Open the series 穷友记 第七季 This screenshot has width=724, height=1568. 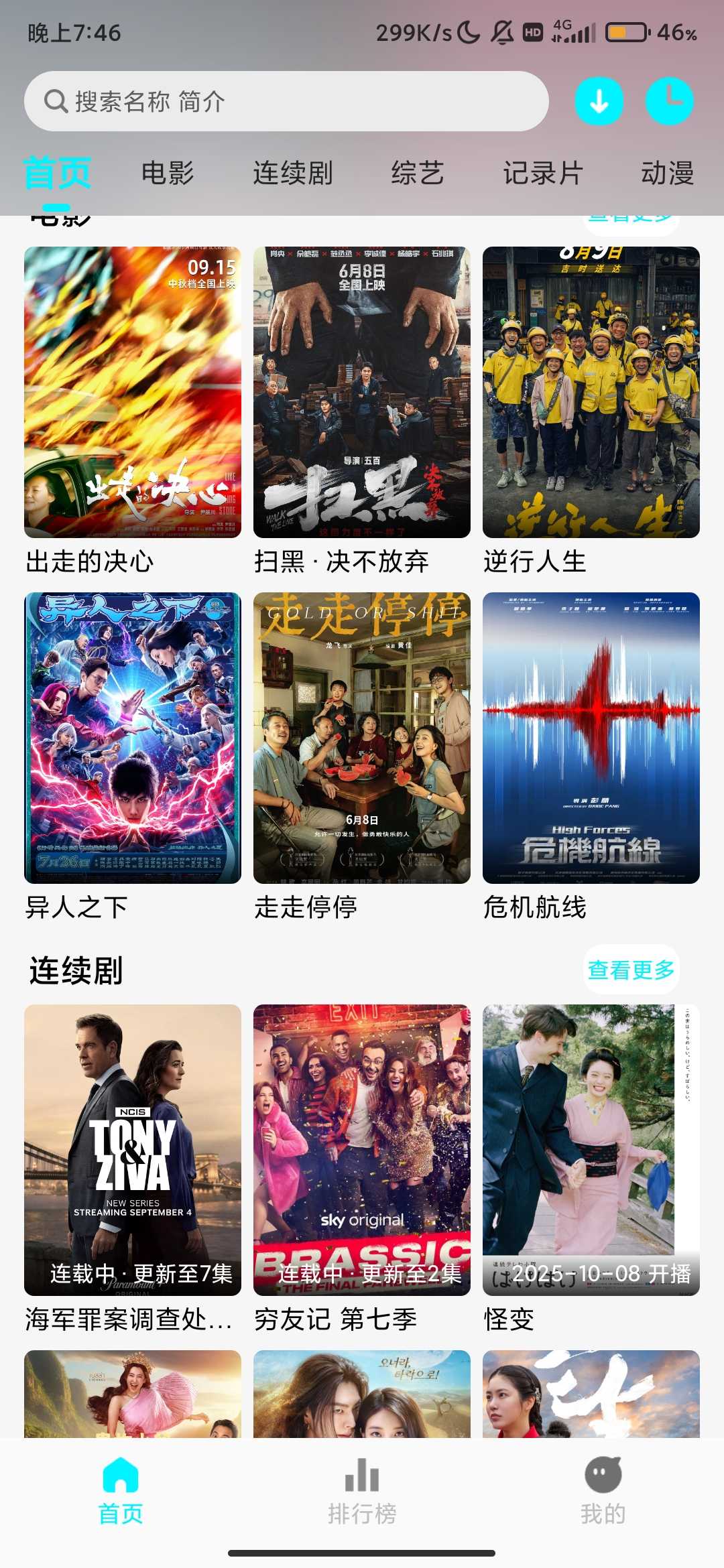pyautogui.click(x=362, y=1150)
